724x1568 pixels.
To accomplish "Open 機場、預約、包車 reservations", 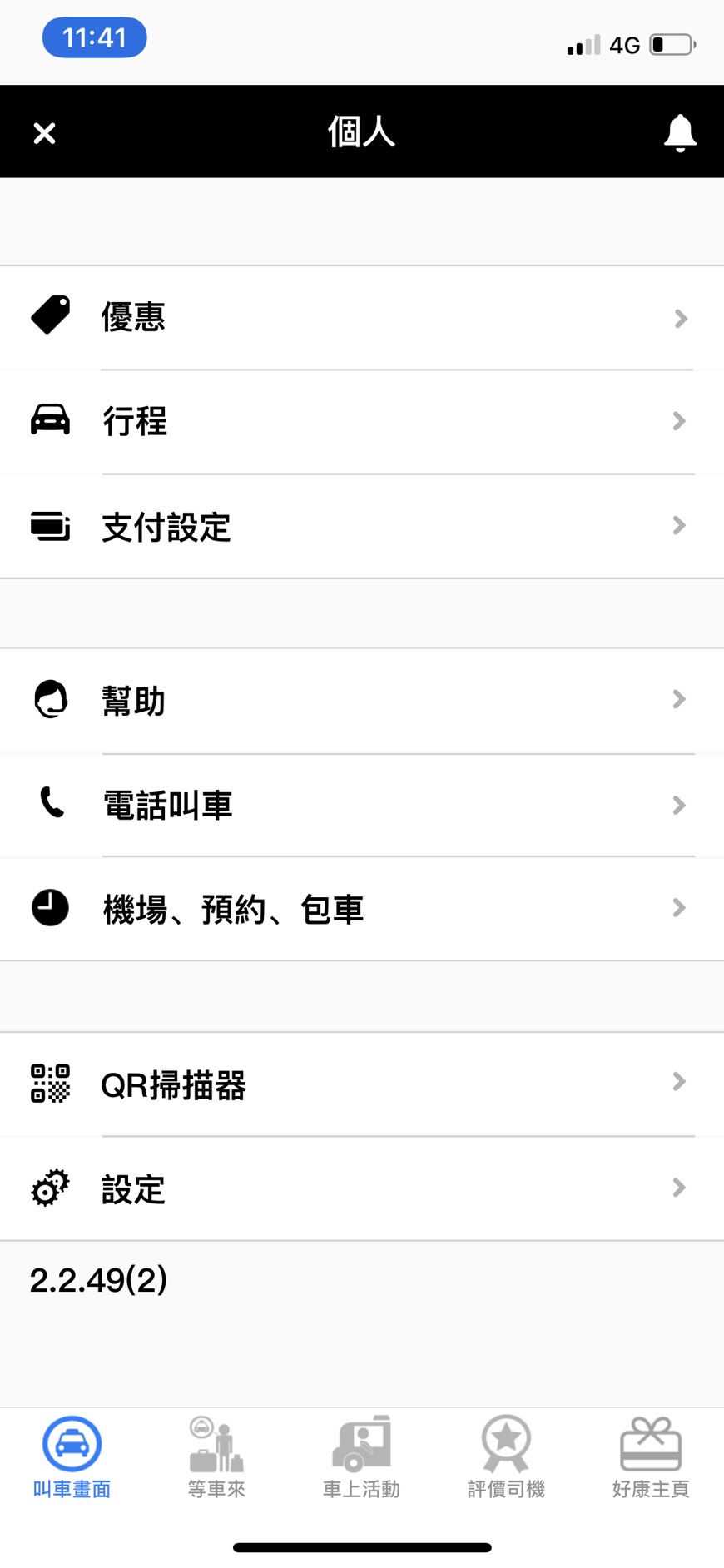I will click(x=362, y=909).
